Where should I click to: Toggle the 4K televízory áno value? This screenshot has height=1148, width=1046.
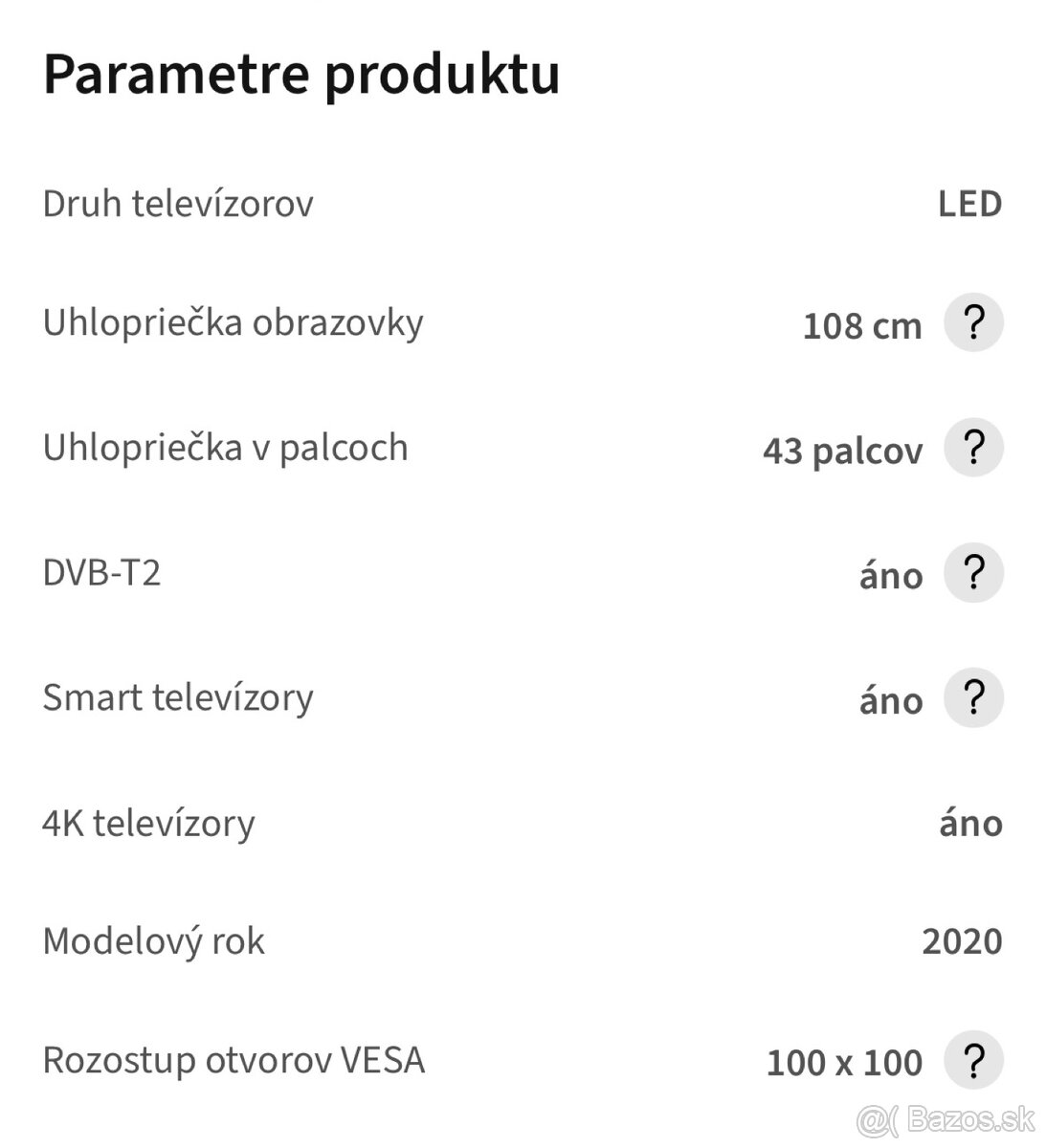point(970,824)
